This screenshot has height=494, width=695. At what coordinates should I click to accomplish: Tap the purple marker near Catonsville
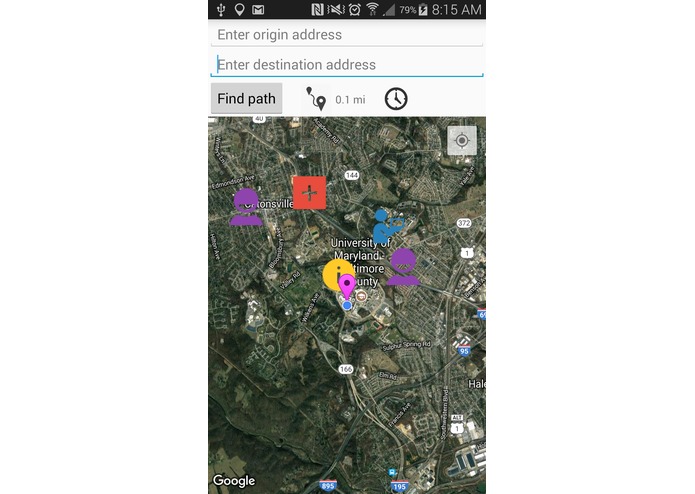[x=246, y=207]
